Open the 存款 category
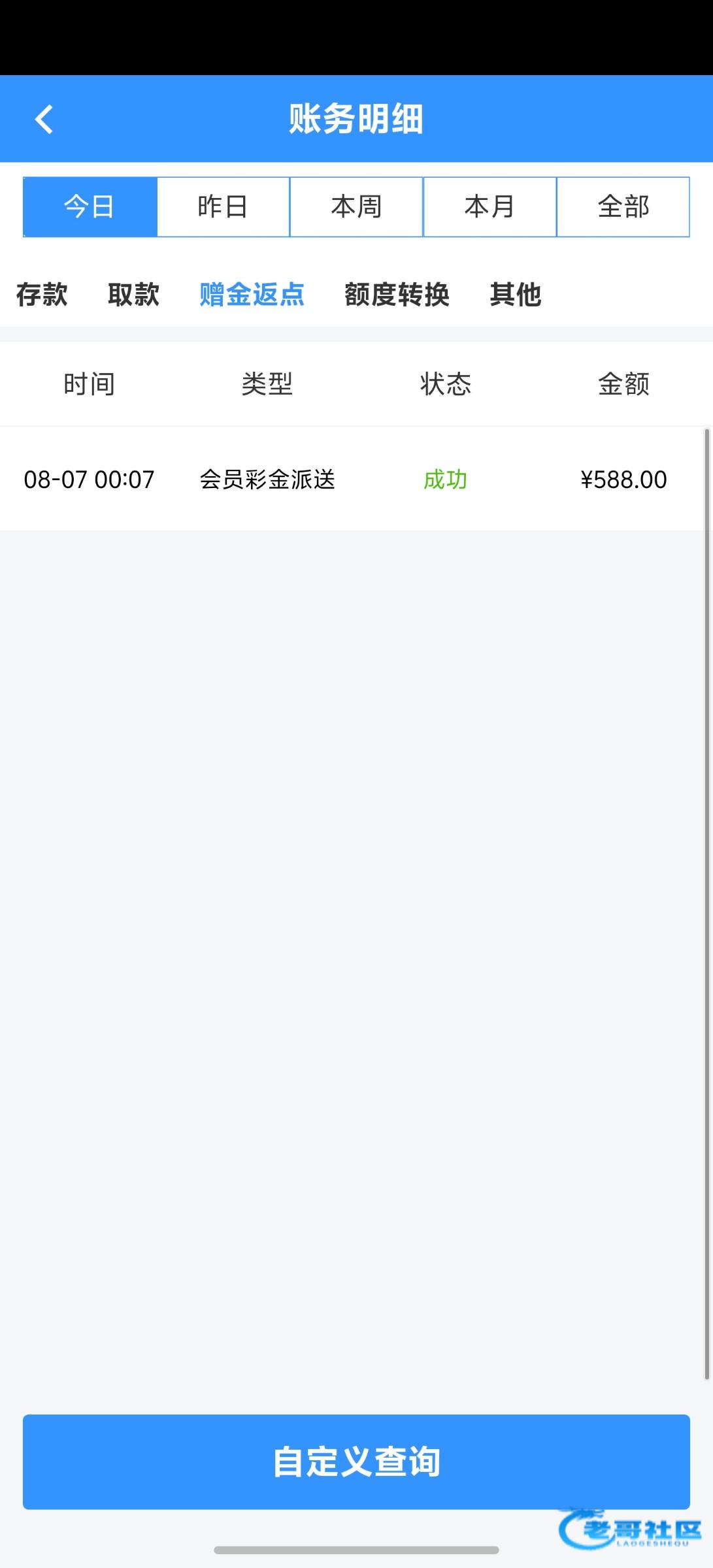This screenshot has height=1568, width=713. [x=42, y=294]
